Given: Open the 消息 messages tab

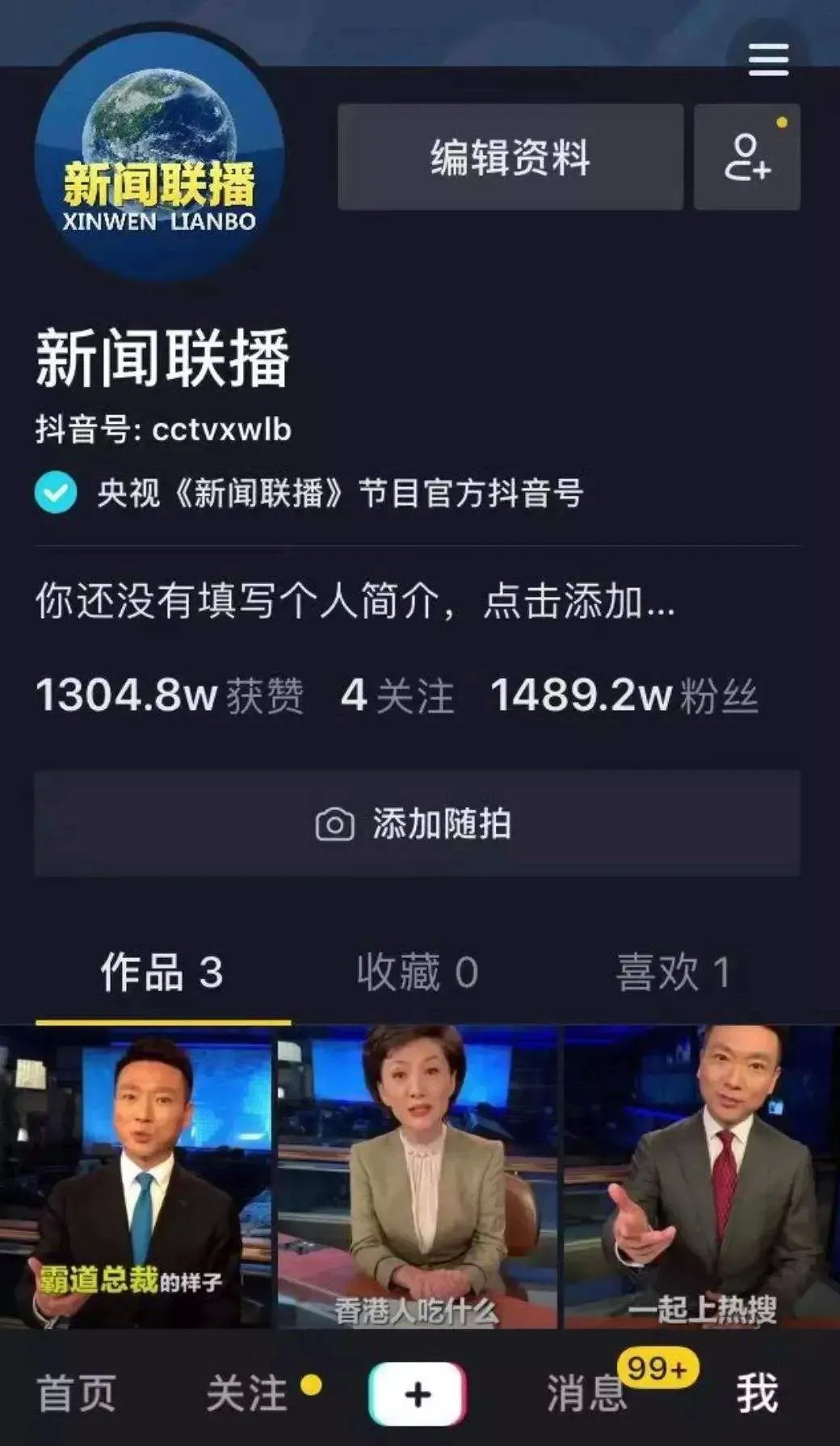Looking at the screenshot, I should [x=587, y=1393].
